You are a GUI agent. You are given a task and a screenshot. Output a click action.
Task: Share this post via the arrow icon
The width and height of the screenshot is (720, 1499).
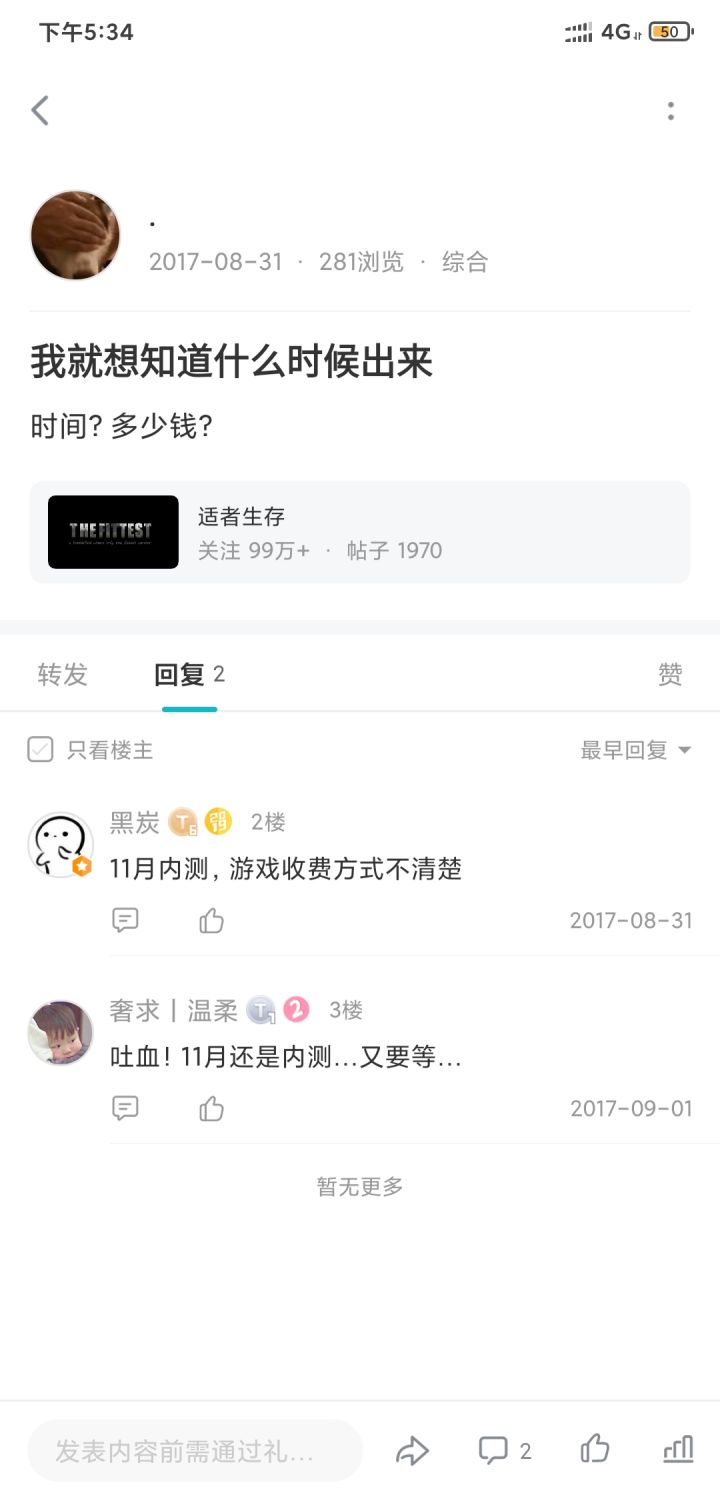(x=412, y=1451)
